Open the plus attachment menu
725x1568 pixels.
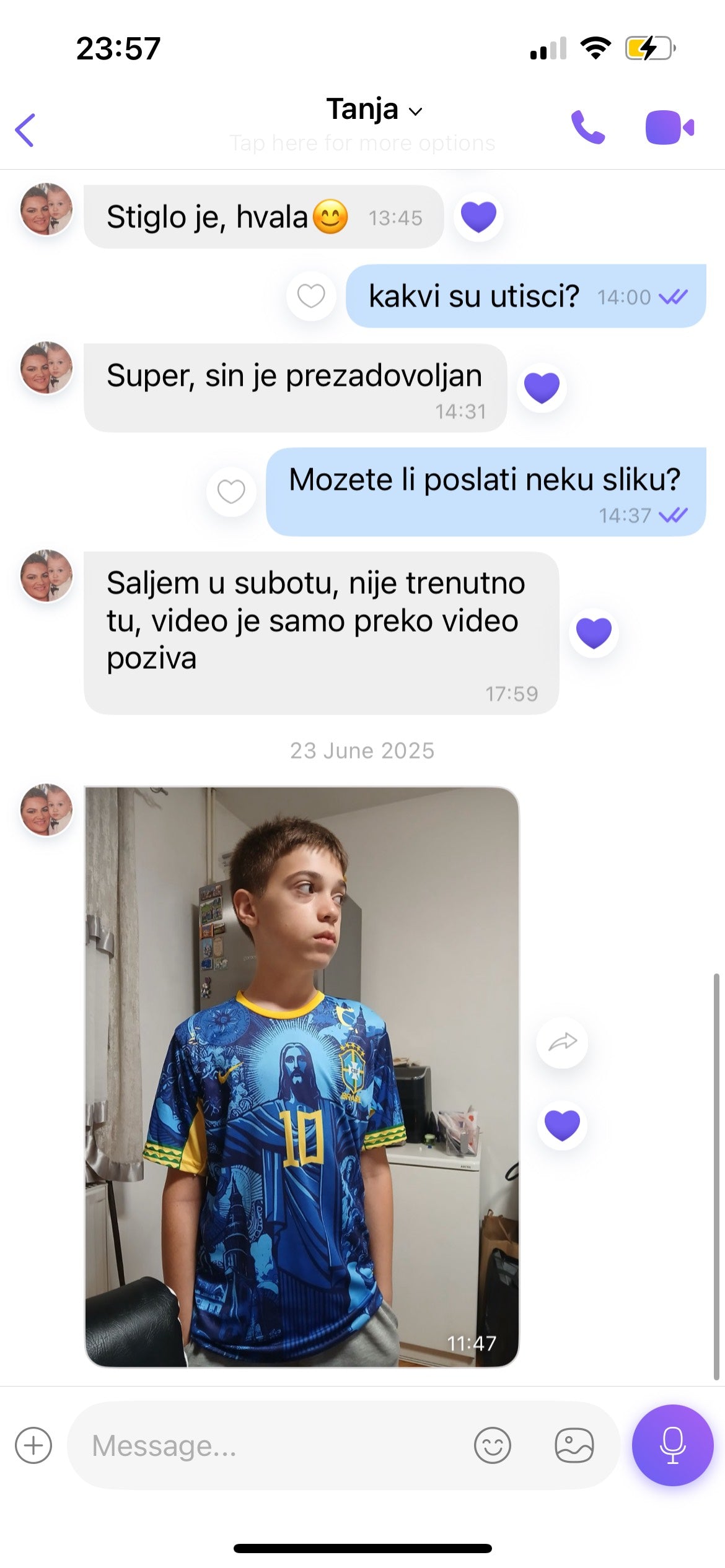pos(33,1445)
